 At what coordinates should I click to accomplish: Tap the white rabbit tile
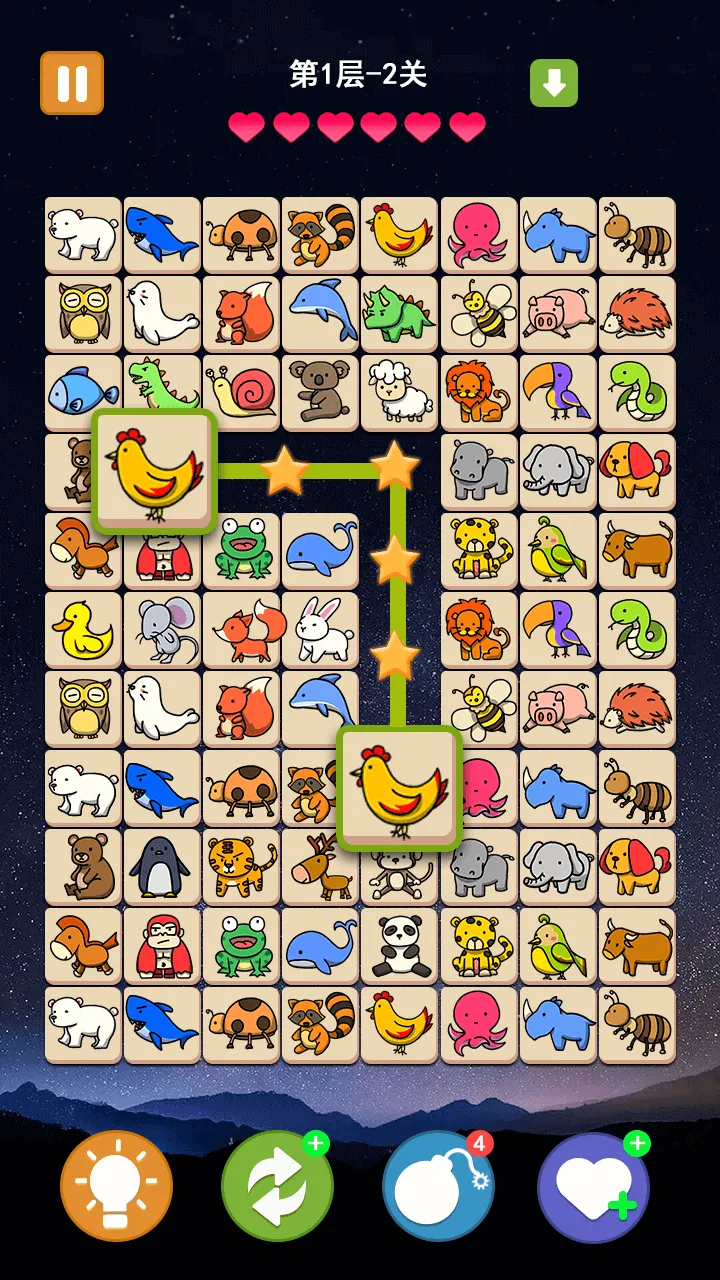(x=320, y=630)
